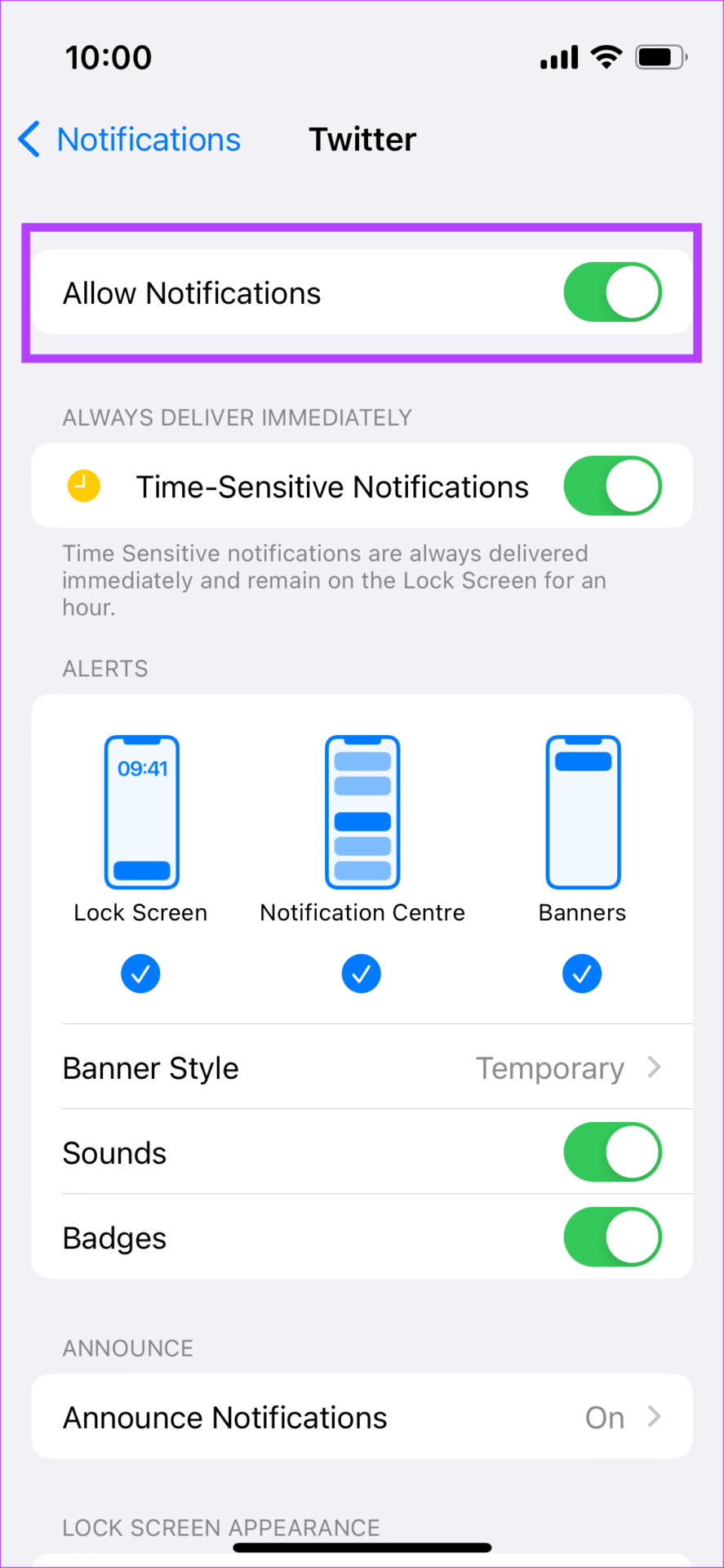
Task: Uncheck Lock Screen alerts
Action: click(x=140, y=973)
